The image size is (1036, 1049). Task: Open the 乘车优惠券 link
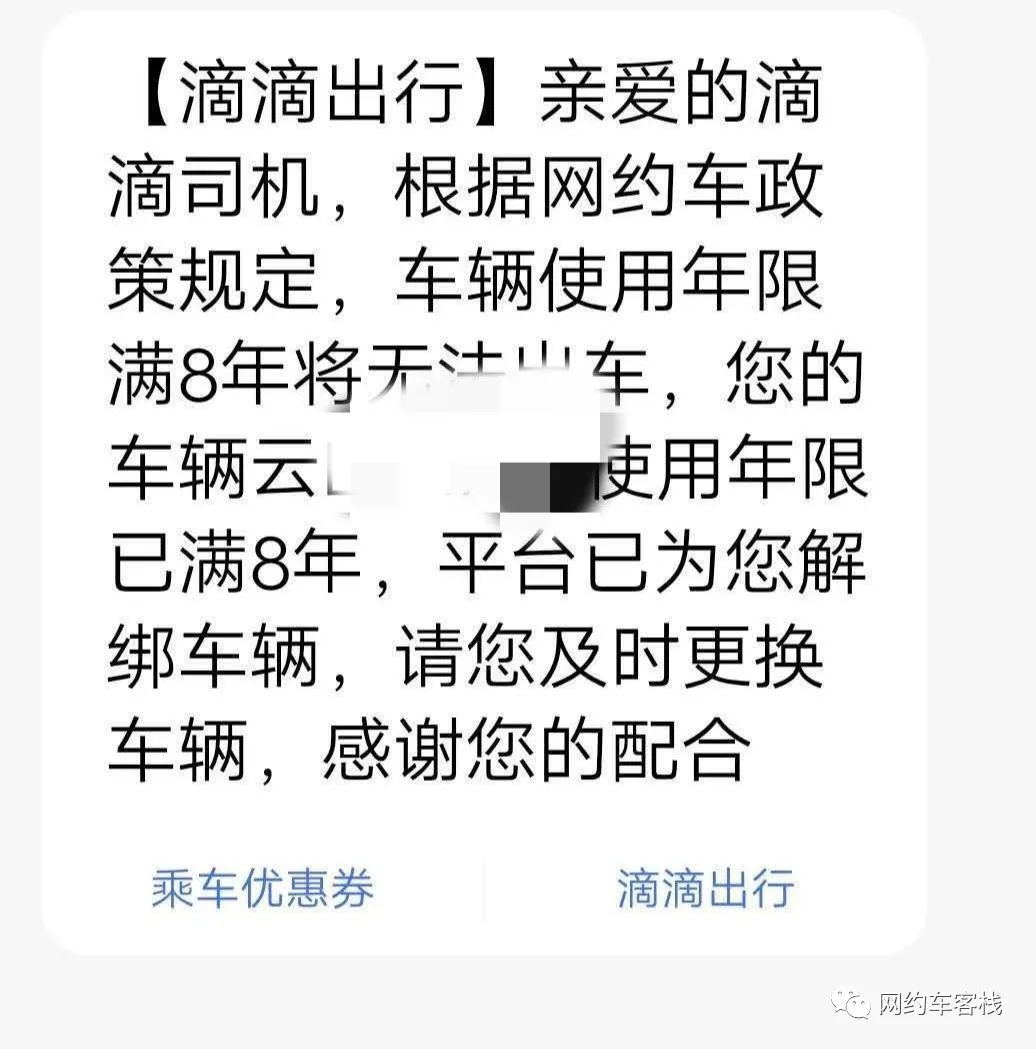coord(262,888)
